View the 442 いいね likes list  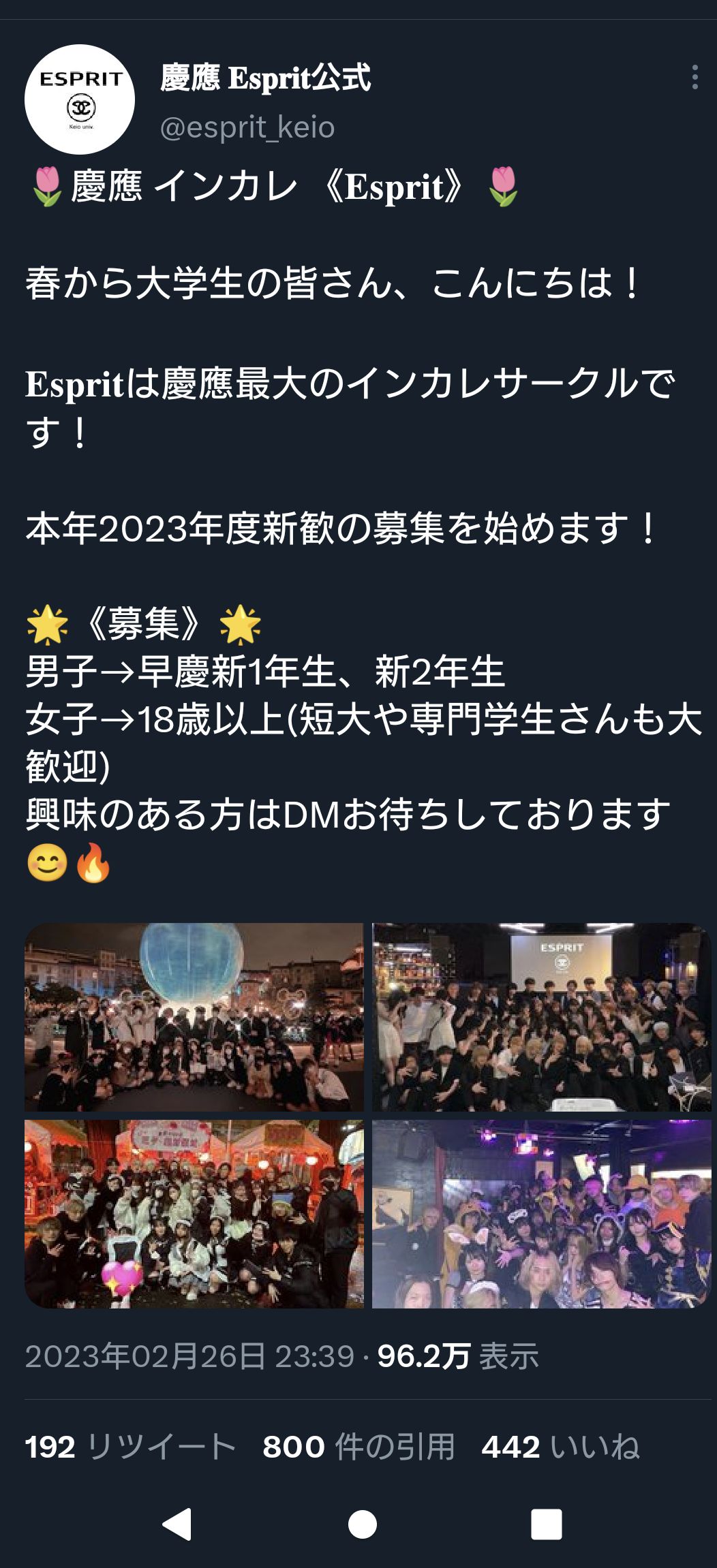click(x=560, y=1446)
